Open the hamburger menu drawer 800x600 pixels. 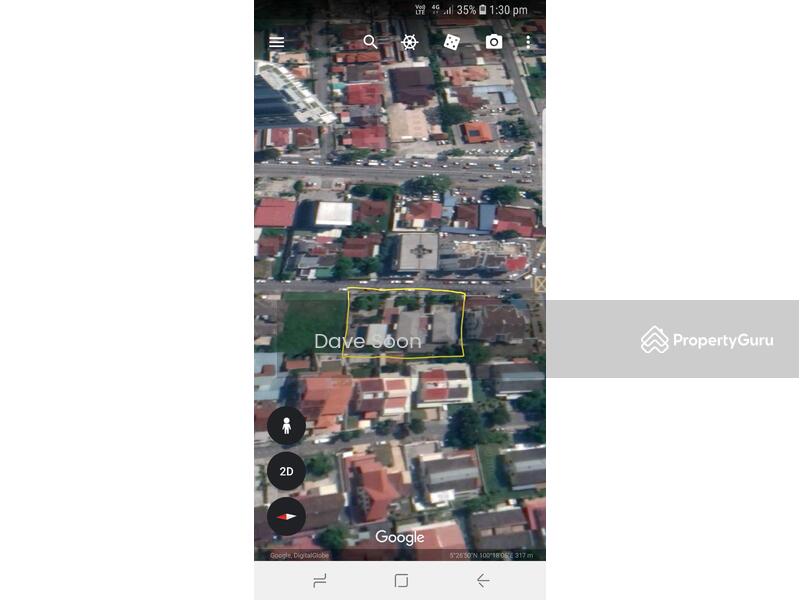pyautogui.click(x=277, y=42)
